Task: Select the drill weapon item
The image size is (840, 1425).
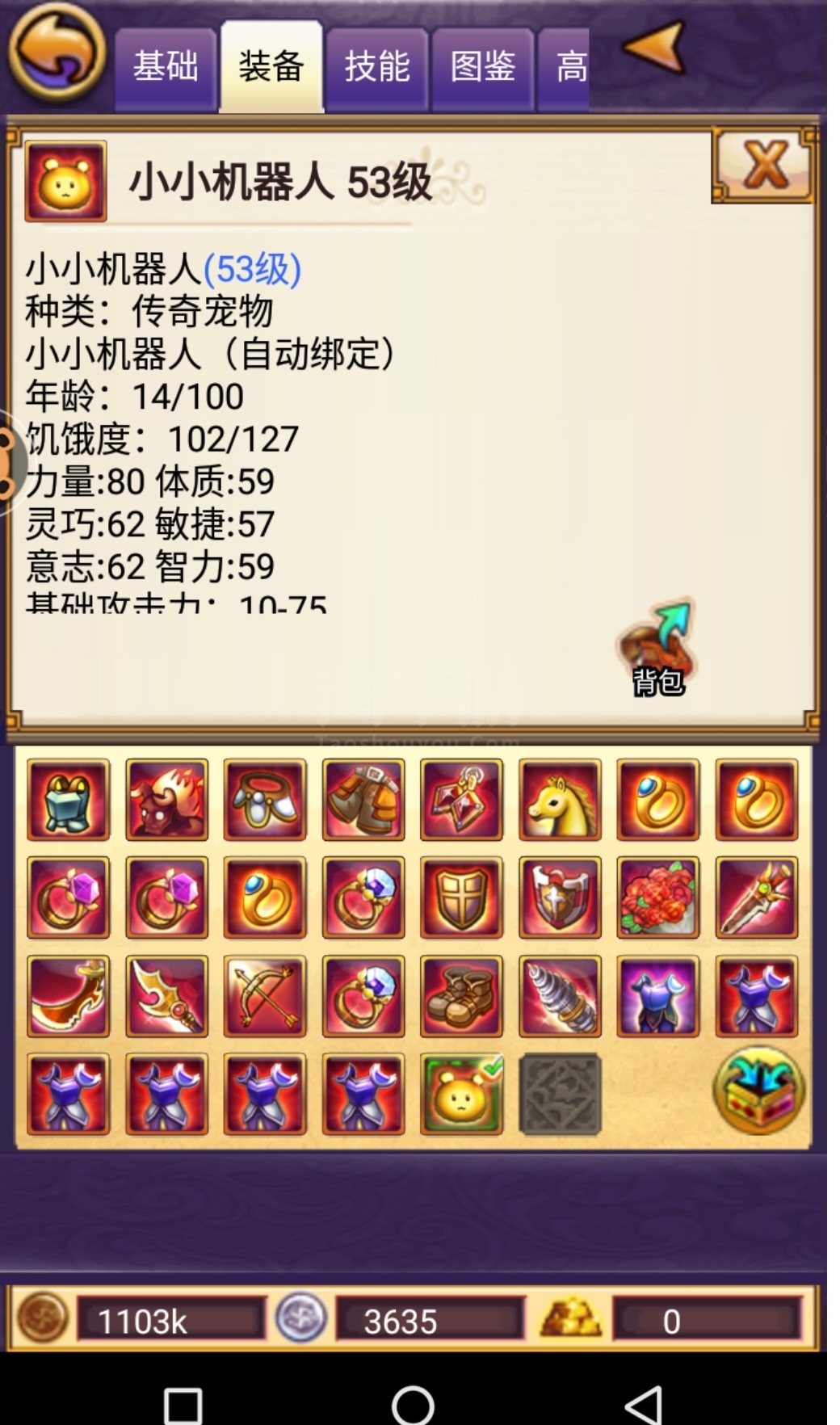Action: [560, 996]
